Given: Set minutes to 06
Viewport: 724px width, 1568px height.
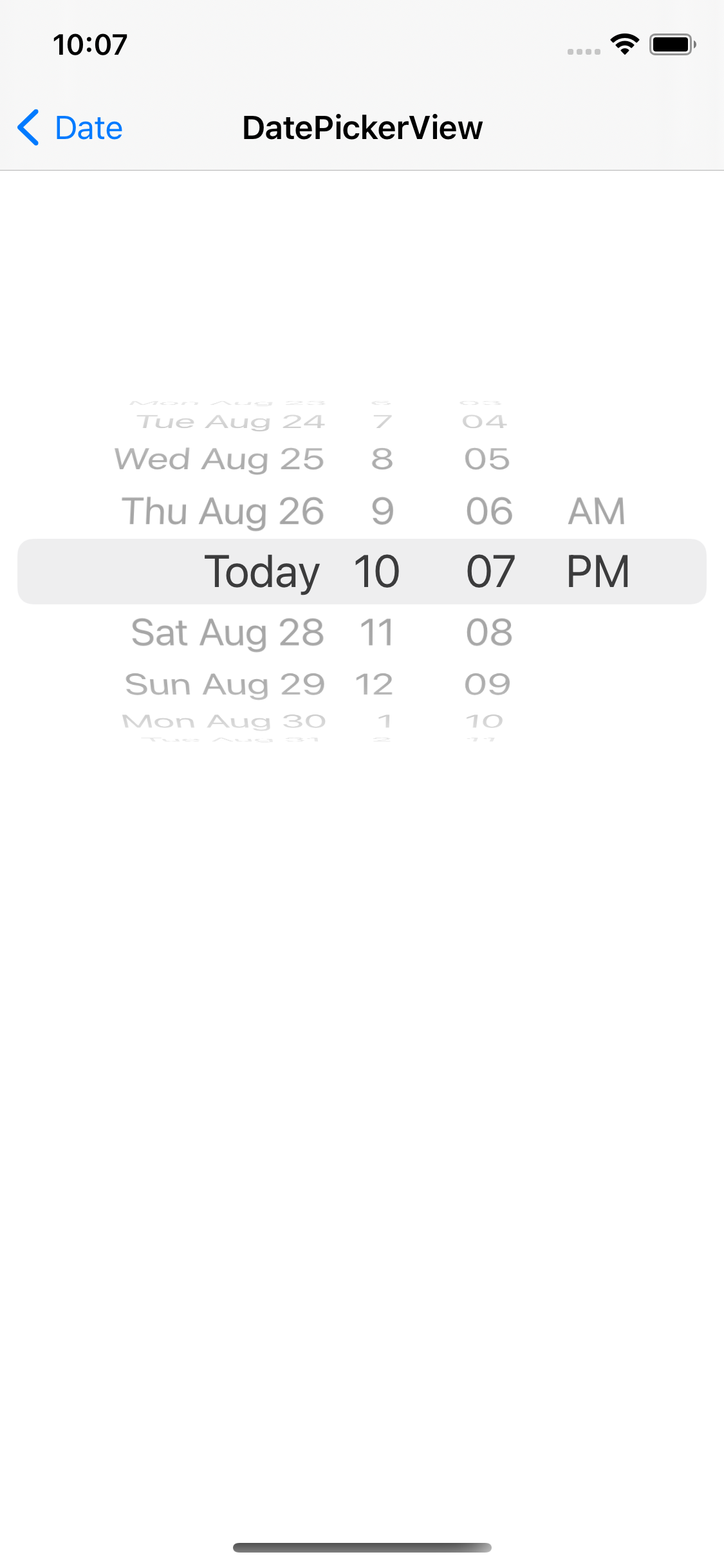Looking at the screenshot, I should [x=489, y=512].
